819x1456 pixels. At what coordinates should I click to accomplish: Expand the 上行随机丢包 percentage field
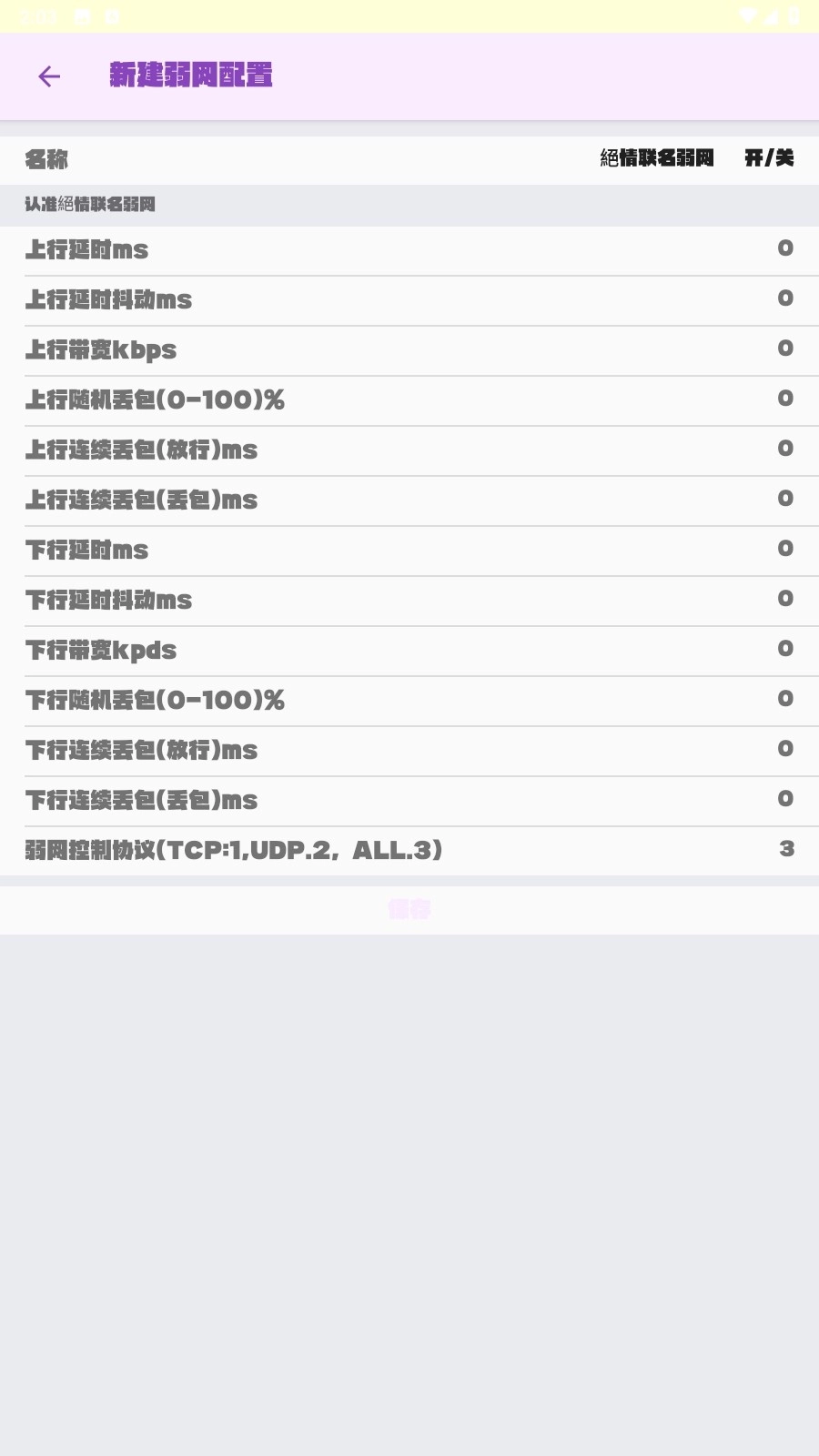[x=409, y=399]
